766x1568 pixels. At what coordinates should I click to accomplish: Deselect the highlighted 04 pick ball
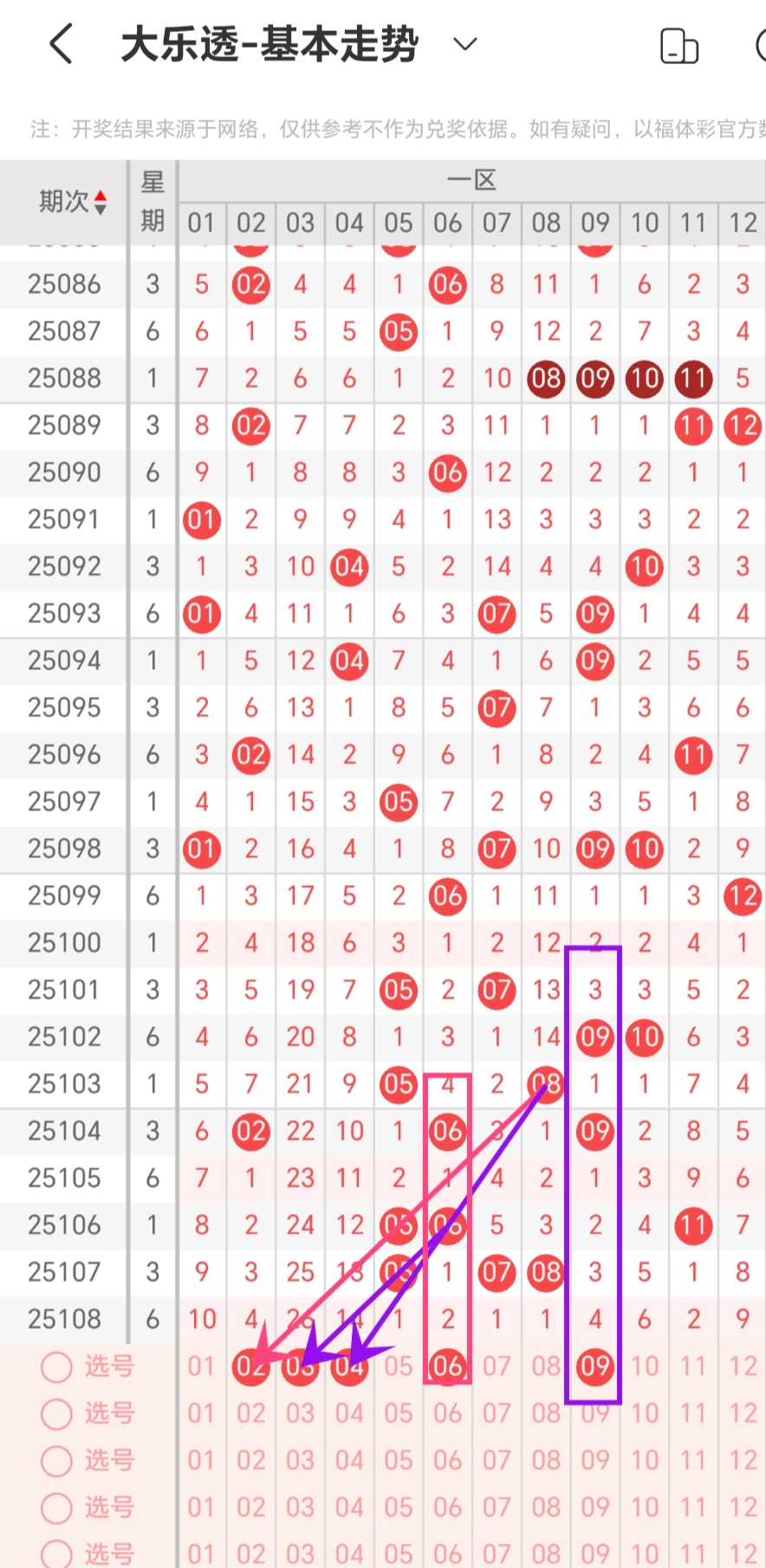click(349, 1367)
